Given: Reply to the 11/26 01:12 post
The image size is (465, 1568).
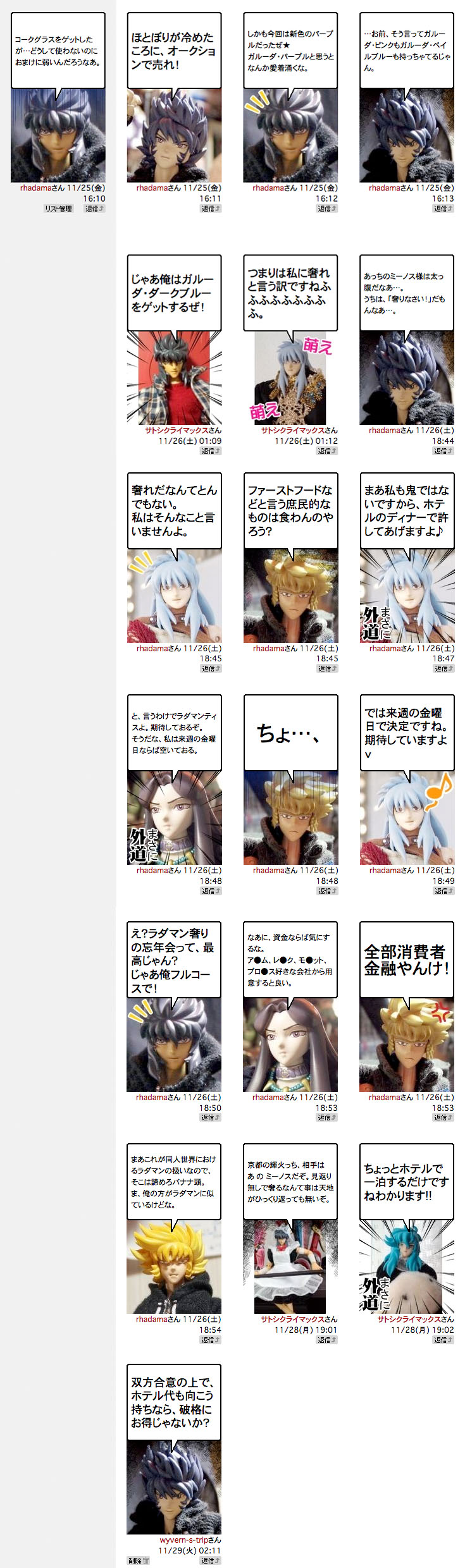Looking at the screenshot, I should click(x=327, y=451).
